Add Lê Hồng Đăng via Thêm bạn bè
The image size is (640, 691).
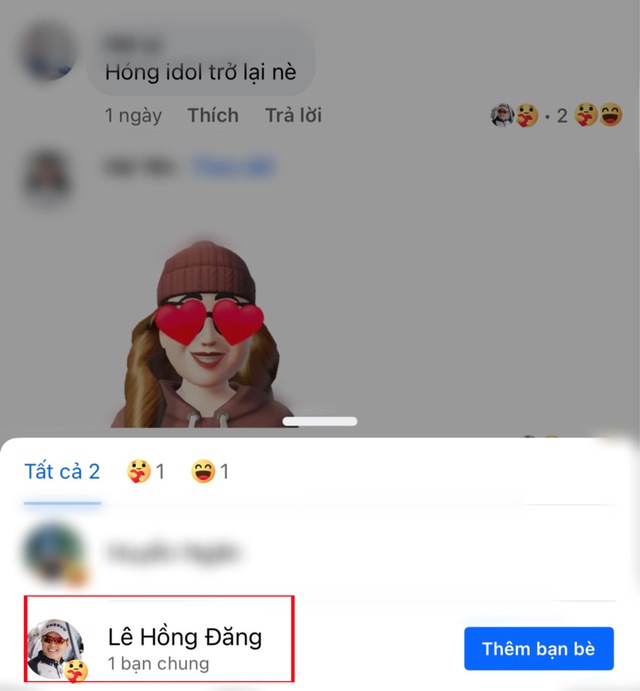[x=538, y=649]
